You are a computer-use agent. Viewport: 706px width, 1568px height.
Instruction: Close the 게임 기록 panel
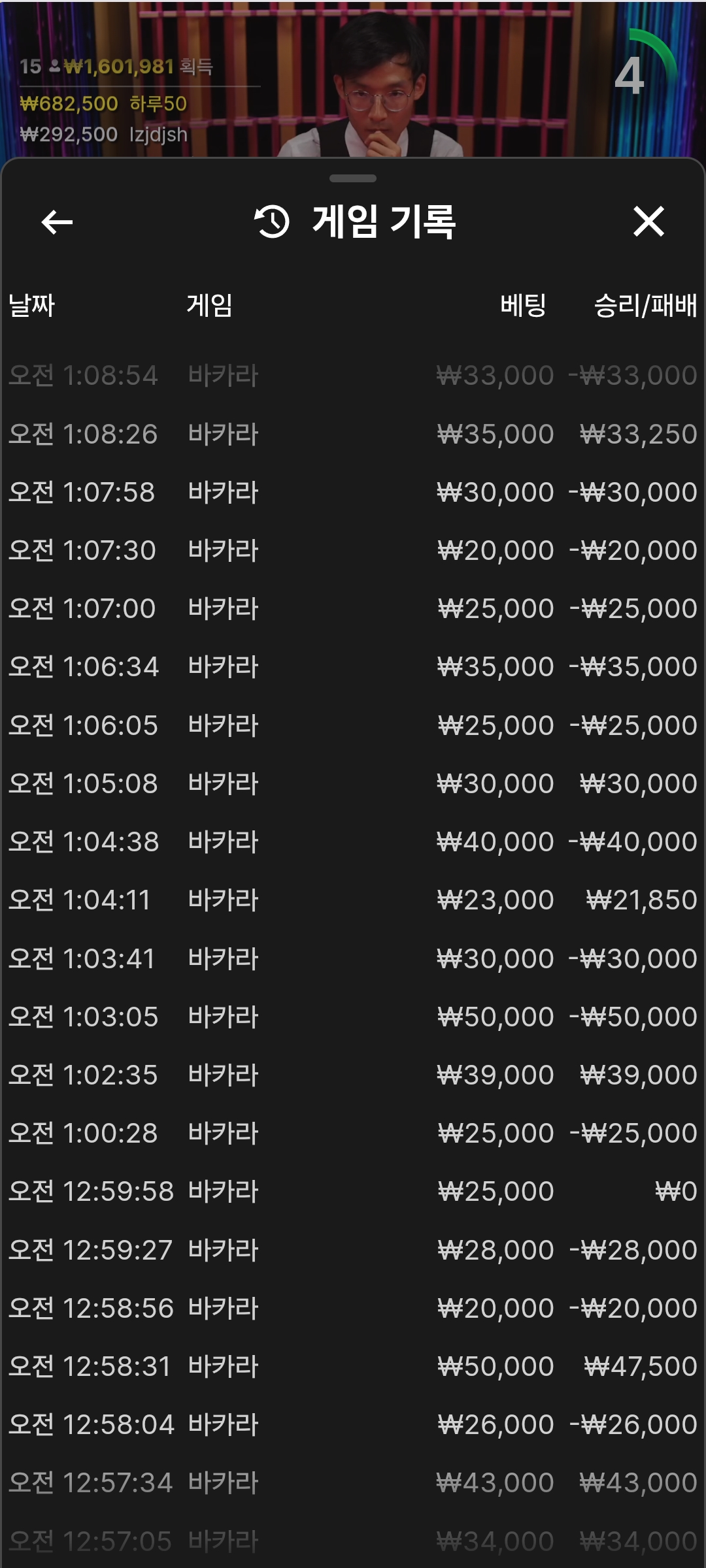tap(648, 221)
